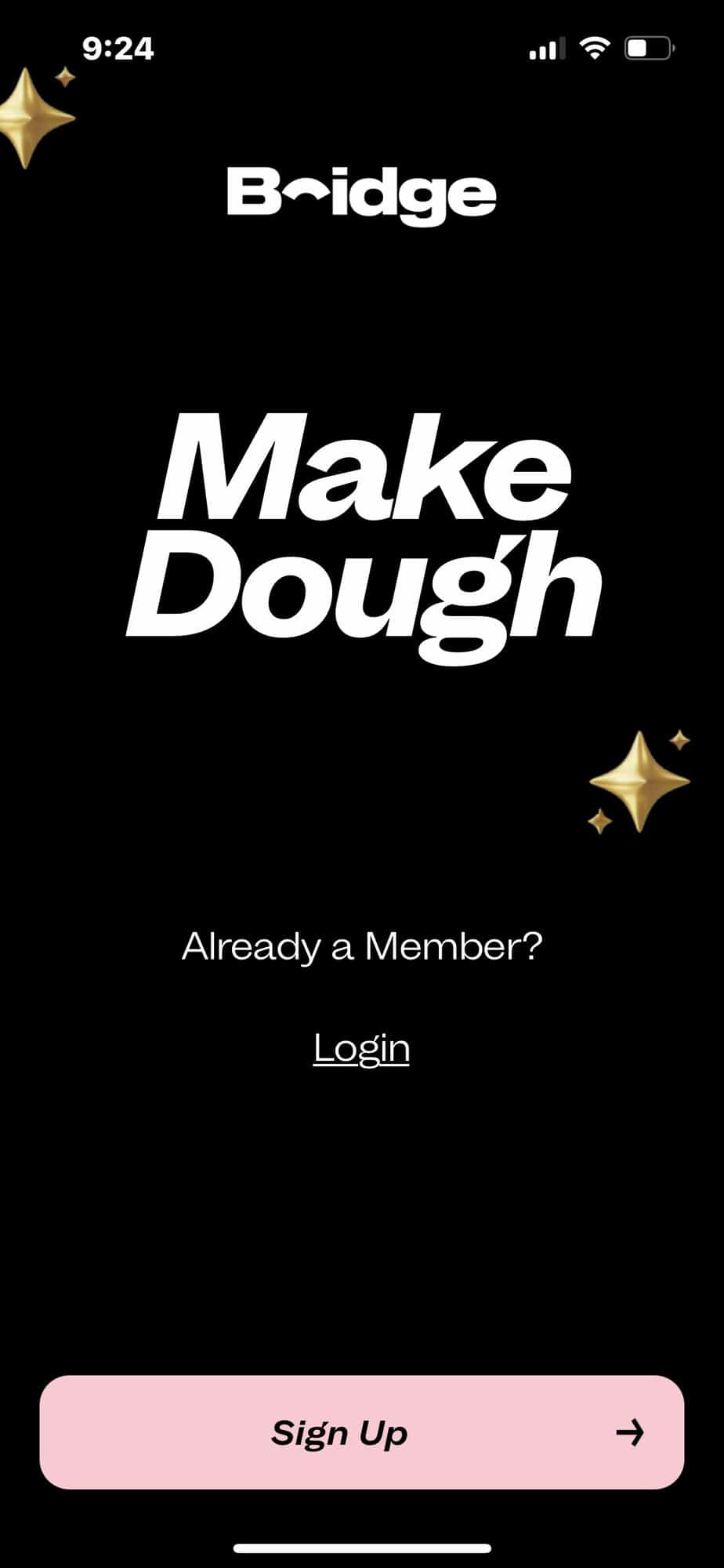Click the cellular signal bars icon
The width and height of the screenshot is (724, 1568).
(x=547, y=47)
